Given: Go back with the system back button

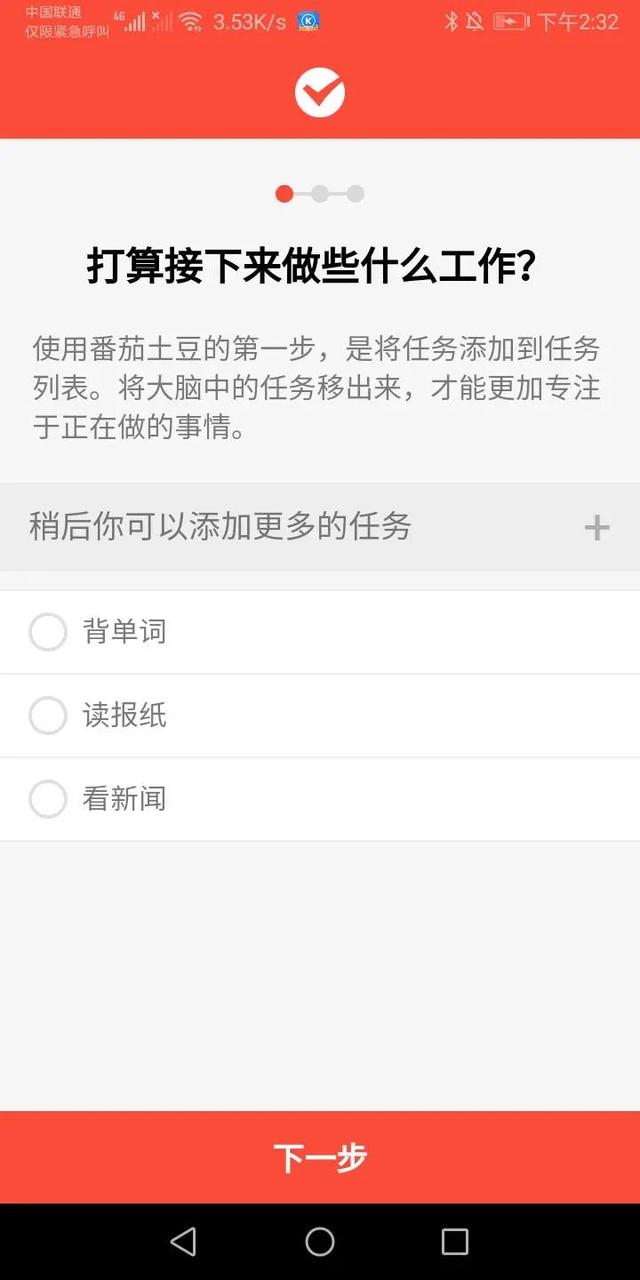Looking at the screenshot, I should [x=183, y=1242].
